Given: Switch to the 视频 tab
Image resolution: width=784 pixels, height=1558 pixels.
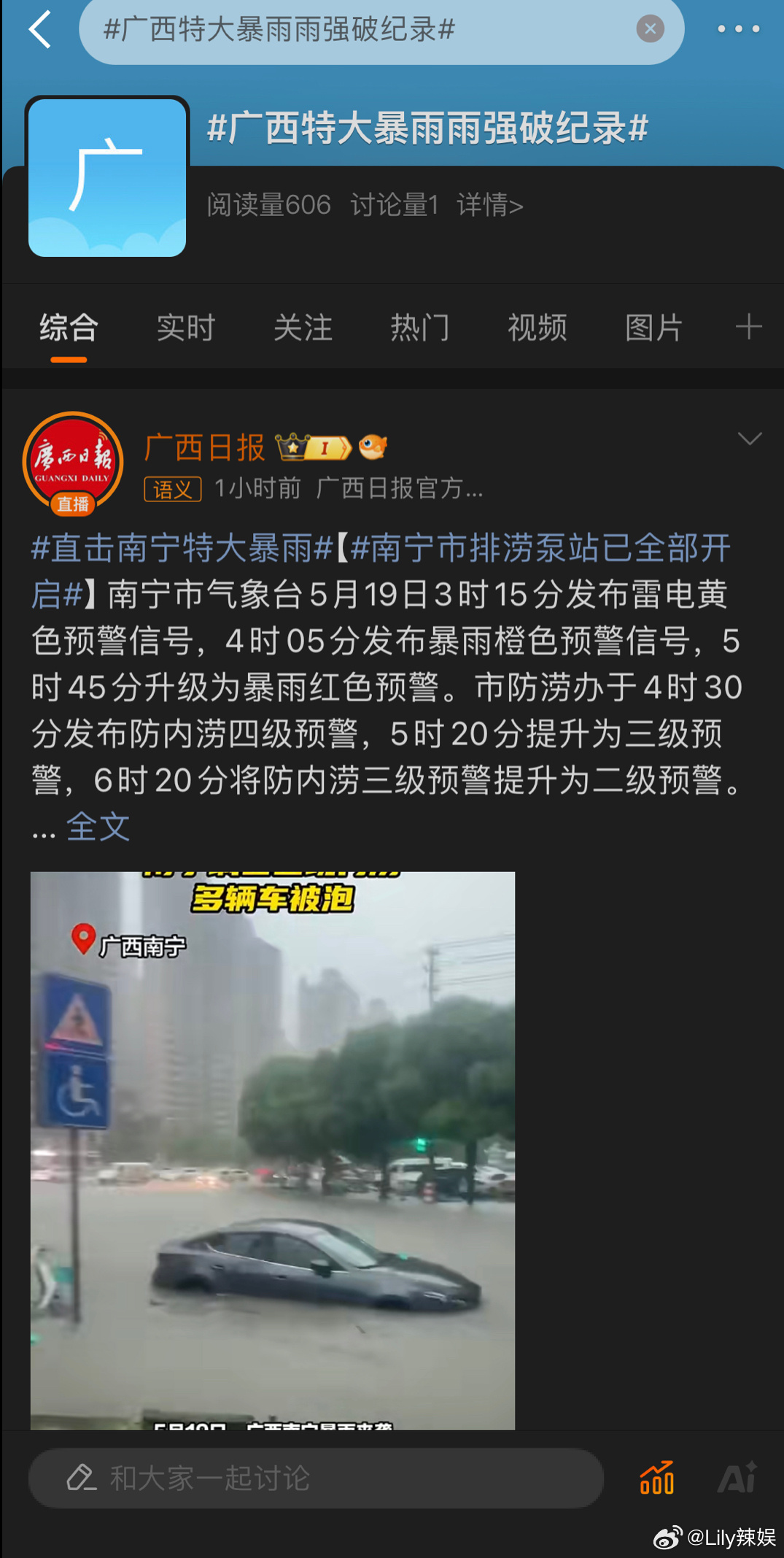Looking at the screenshot, I should [537, 328].
